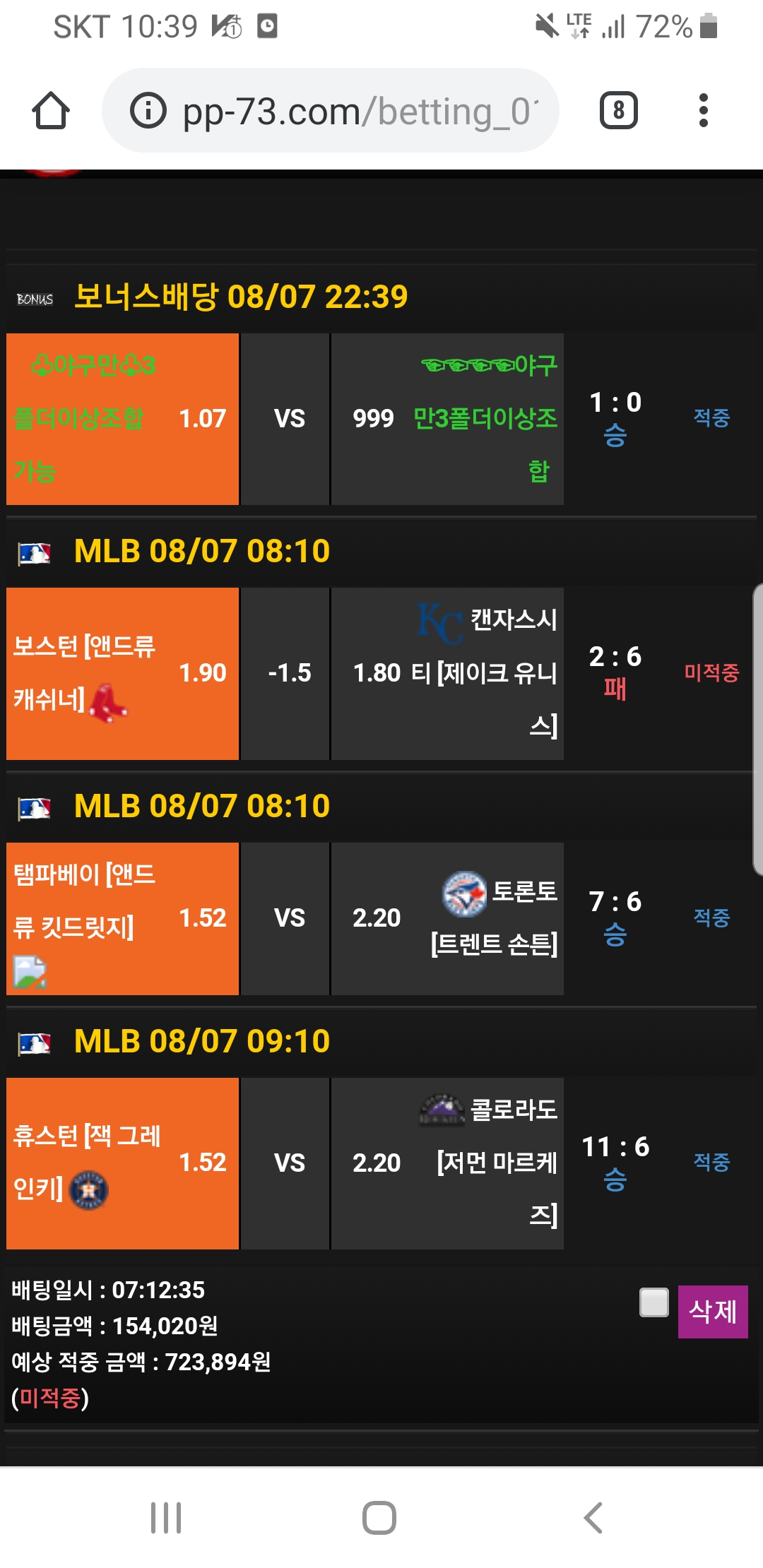
Task: Go to the browser home page
Action: tap(51, 111)
